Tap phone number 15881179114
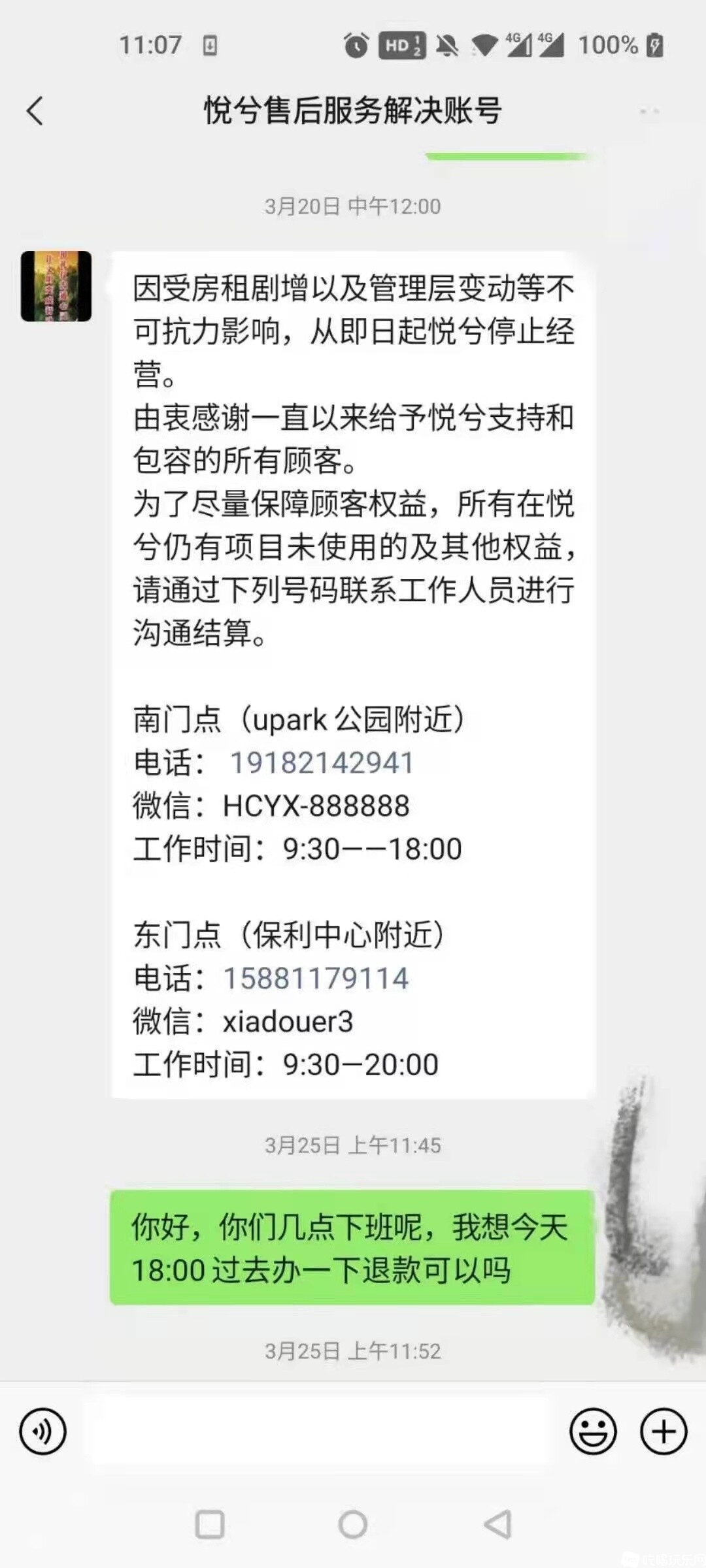 tap(316, 978)
